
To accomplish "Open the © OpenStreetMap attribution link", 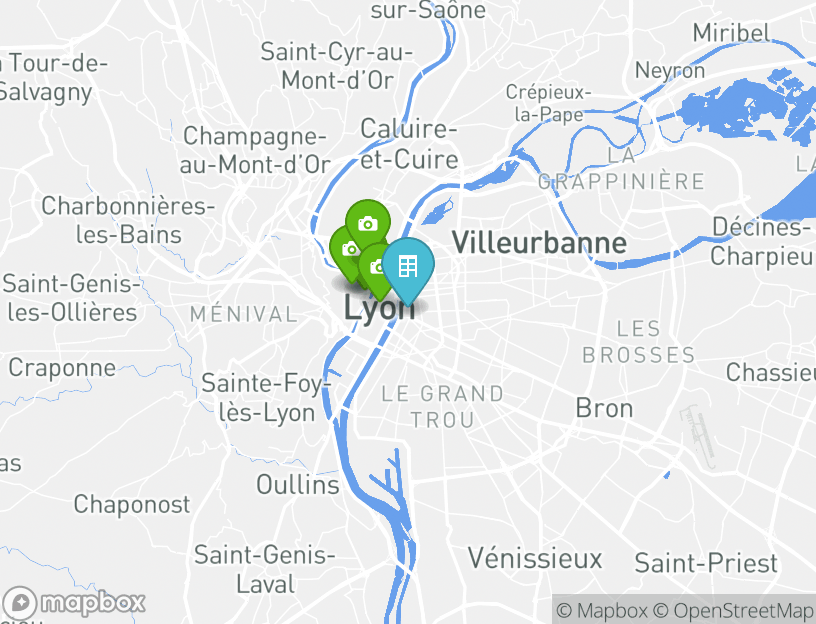I will [734, 609].
